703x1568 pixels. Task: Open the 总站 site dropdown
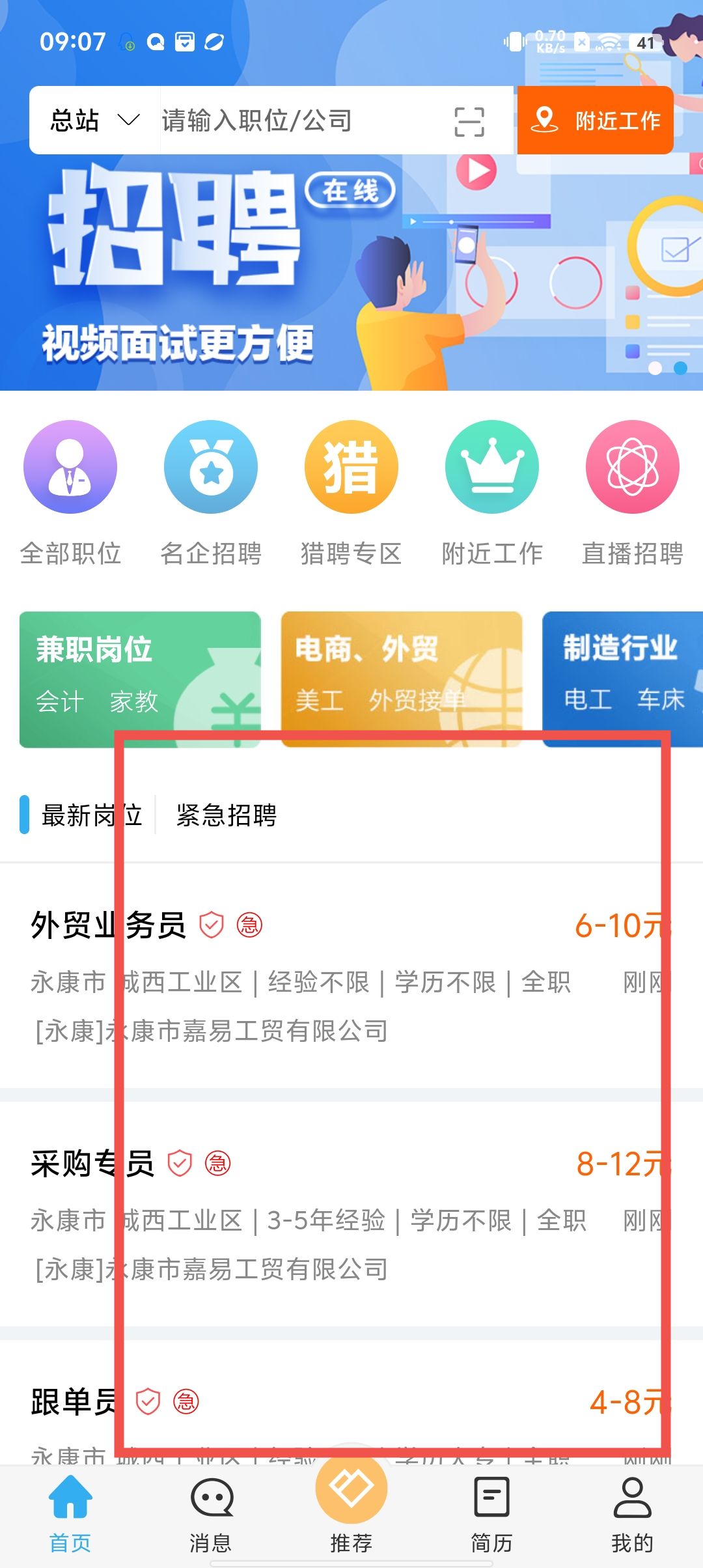coord(94,120)
